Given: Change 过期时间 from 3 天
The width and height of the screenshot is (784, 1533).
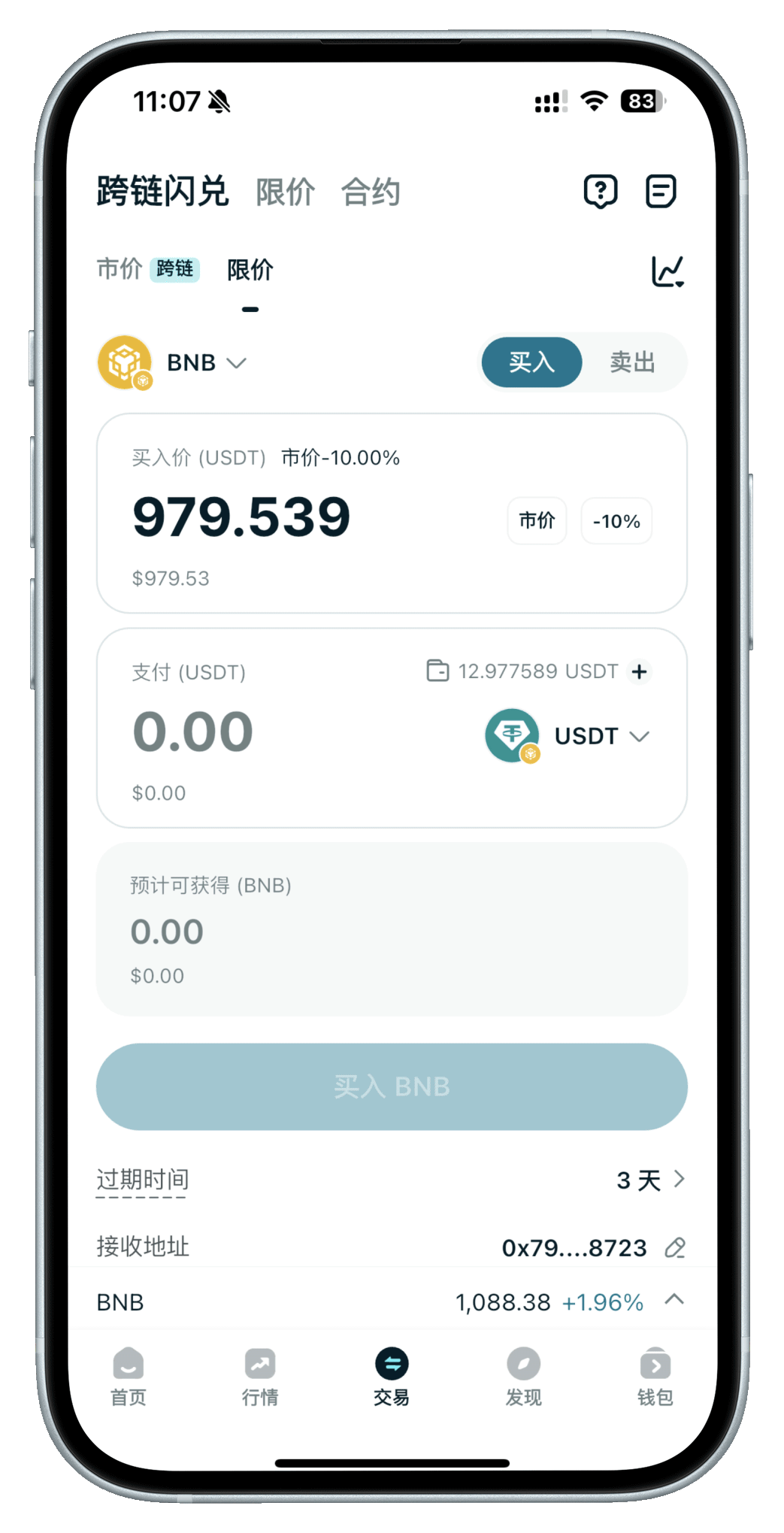Looking at the screenshot, I should tap(649, 1180).
